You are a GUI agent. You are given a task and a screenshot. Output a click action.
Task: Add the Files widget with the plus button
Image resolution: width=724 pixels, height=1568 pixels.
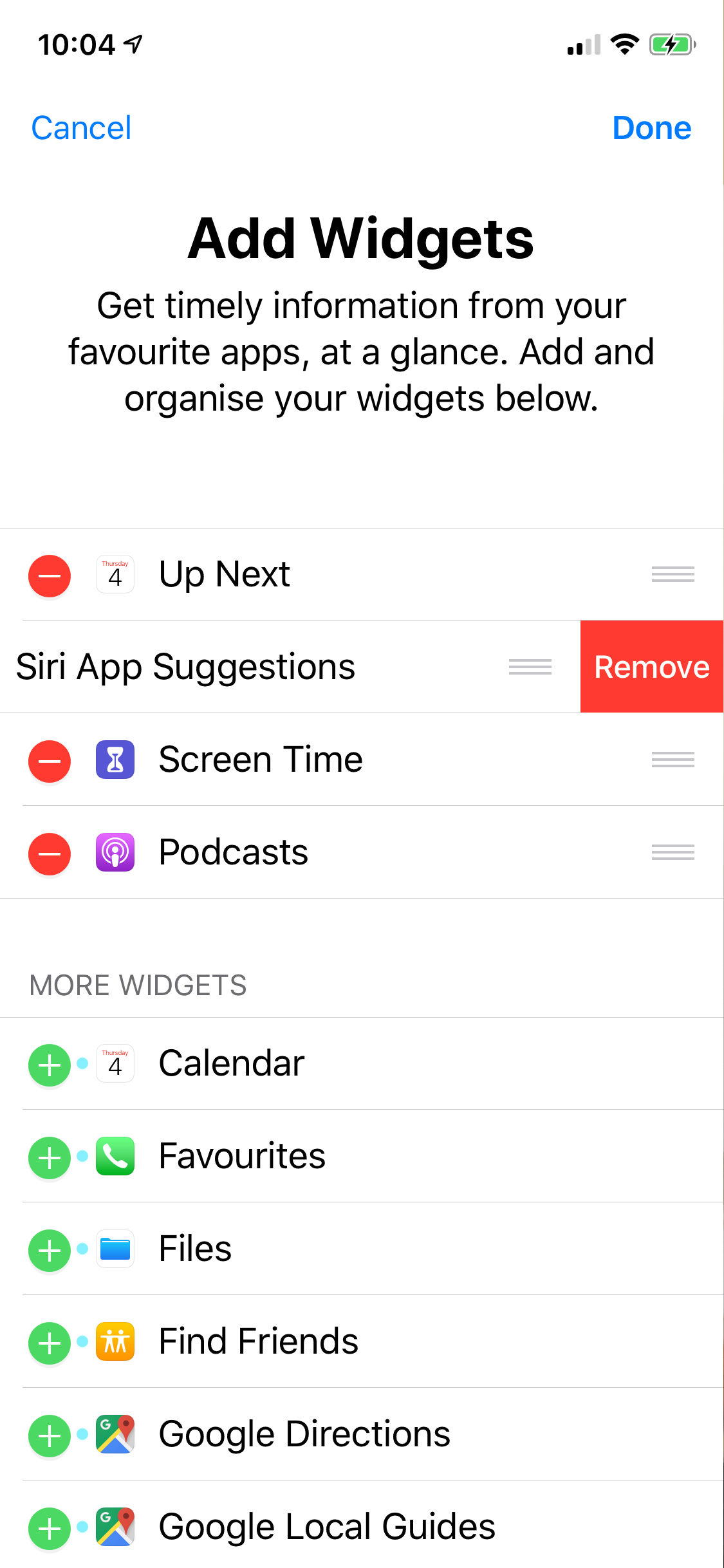(49, 1249)
